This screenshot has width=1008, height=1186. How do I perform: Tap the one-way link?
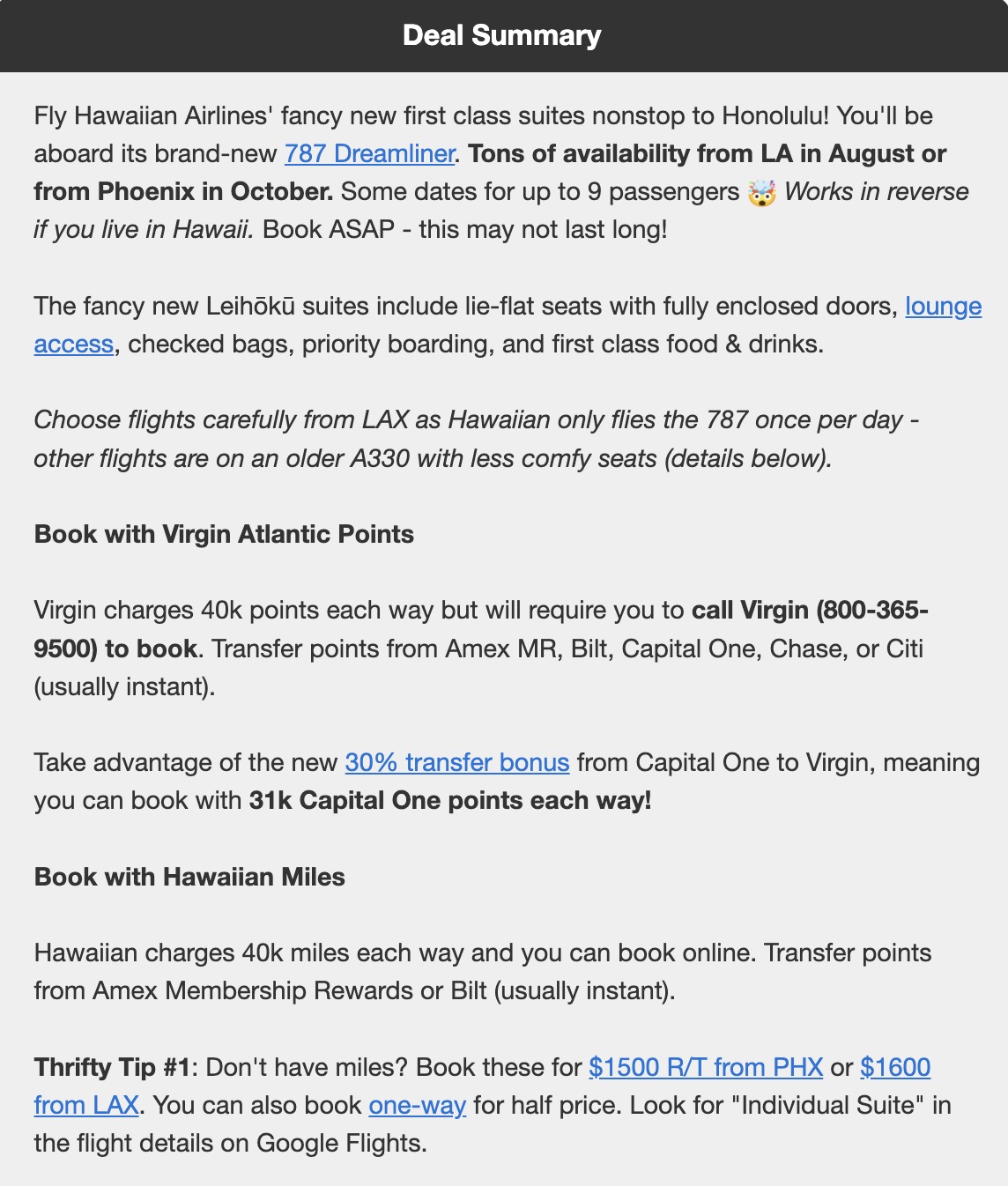[417, 1105]
